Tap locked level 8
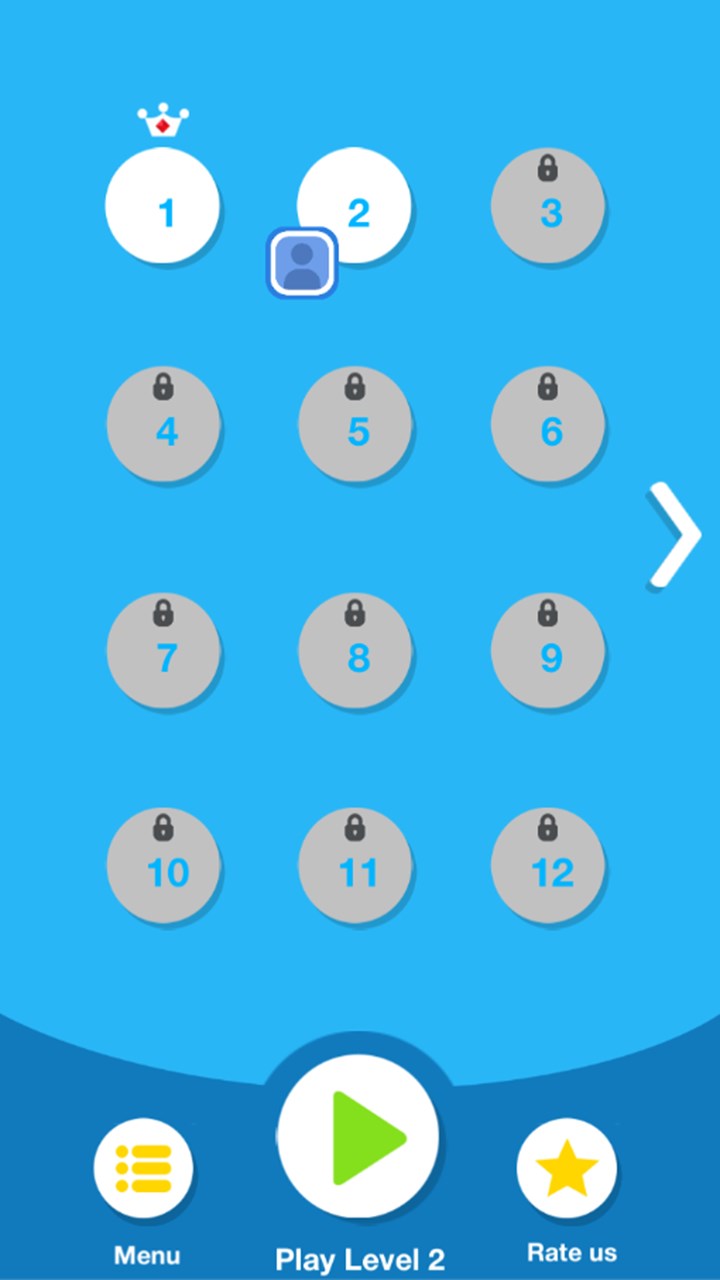Screen dimensions: 720x1280 [x=355, y=650]
